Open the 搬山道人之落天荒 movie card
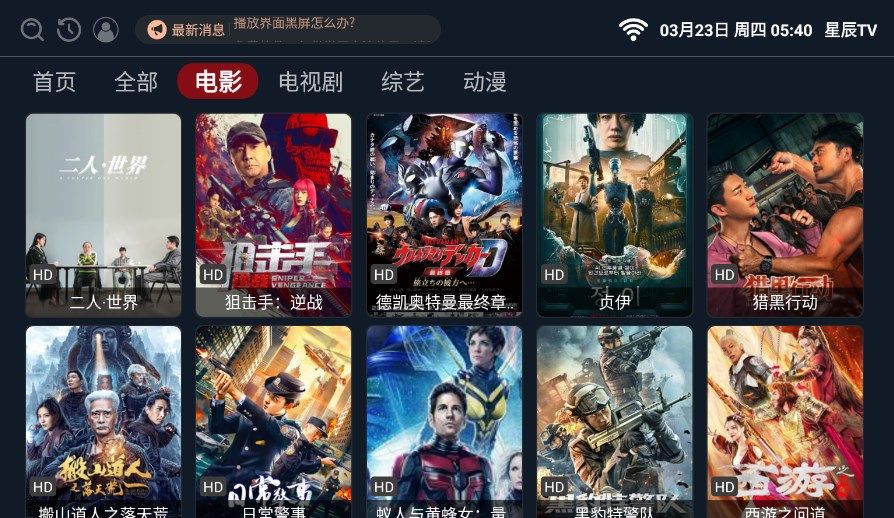Viewport: 894px width, 518px height. tap(103, 422)
